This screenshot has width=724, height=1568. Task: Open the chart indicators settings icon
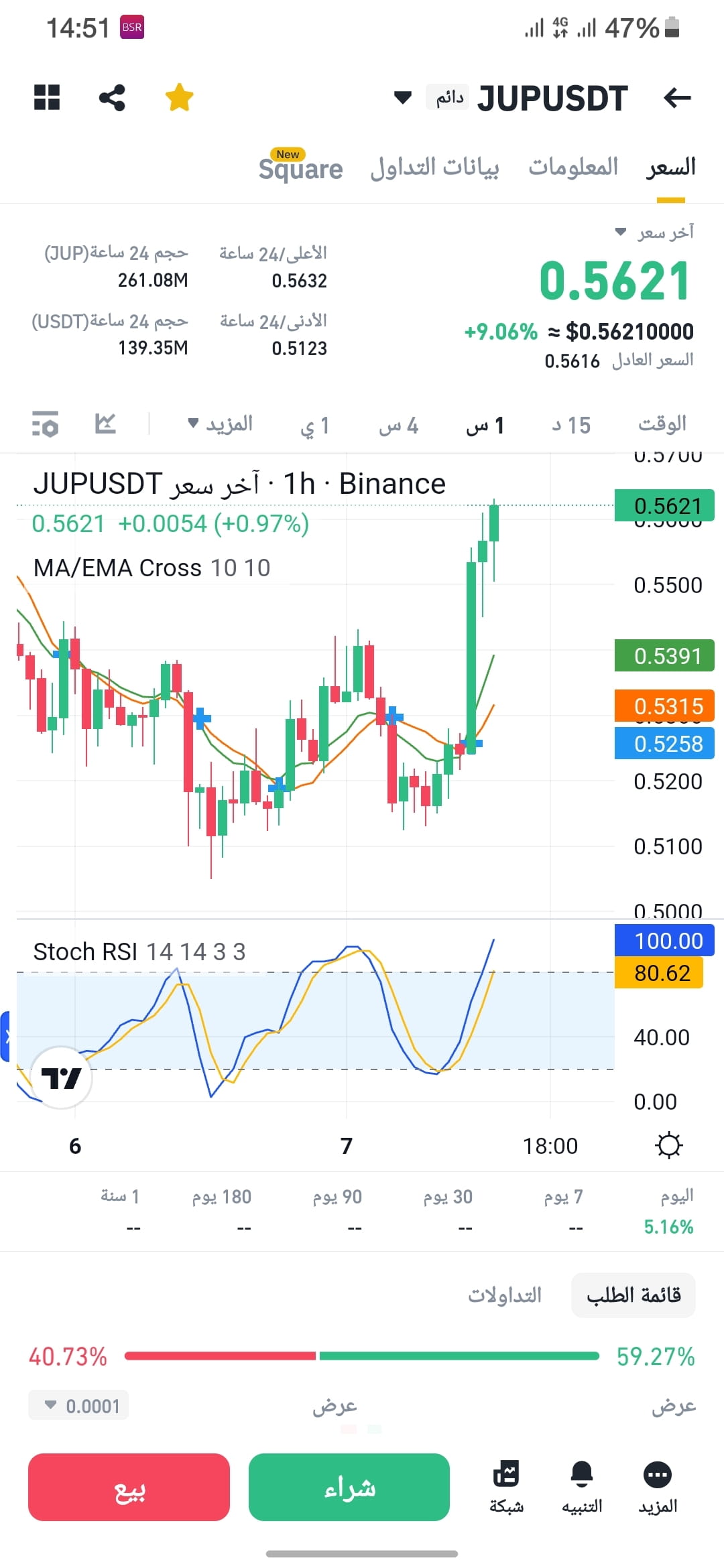[46, 424]
